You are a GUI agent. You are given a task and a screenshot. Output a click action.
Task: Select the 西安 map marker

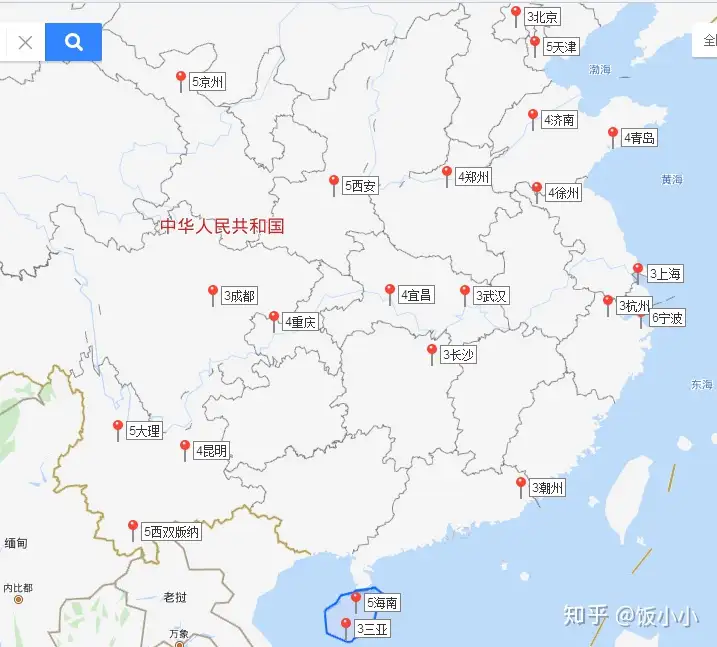click(x=334, y=182)
